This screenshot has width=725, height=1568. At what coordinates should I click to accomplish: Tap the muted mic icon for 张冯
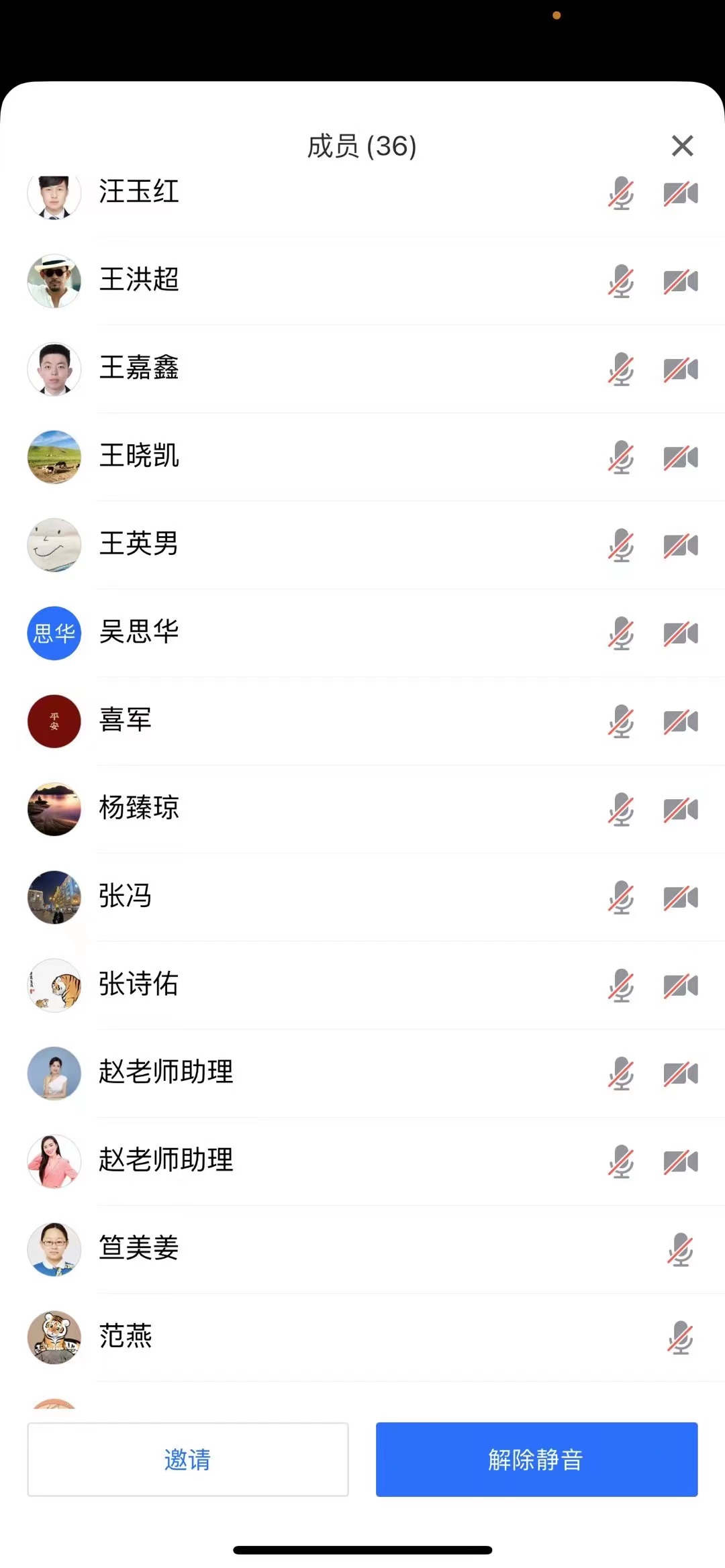pyautogui.click(x=621, y=897)
